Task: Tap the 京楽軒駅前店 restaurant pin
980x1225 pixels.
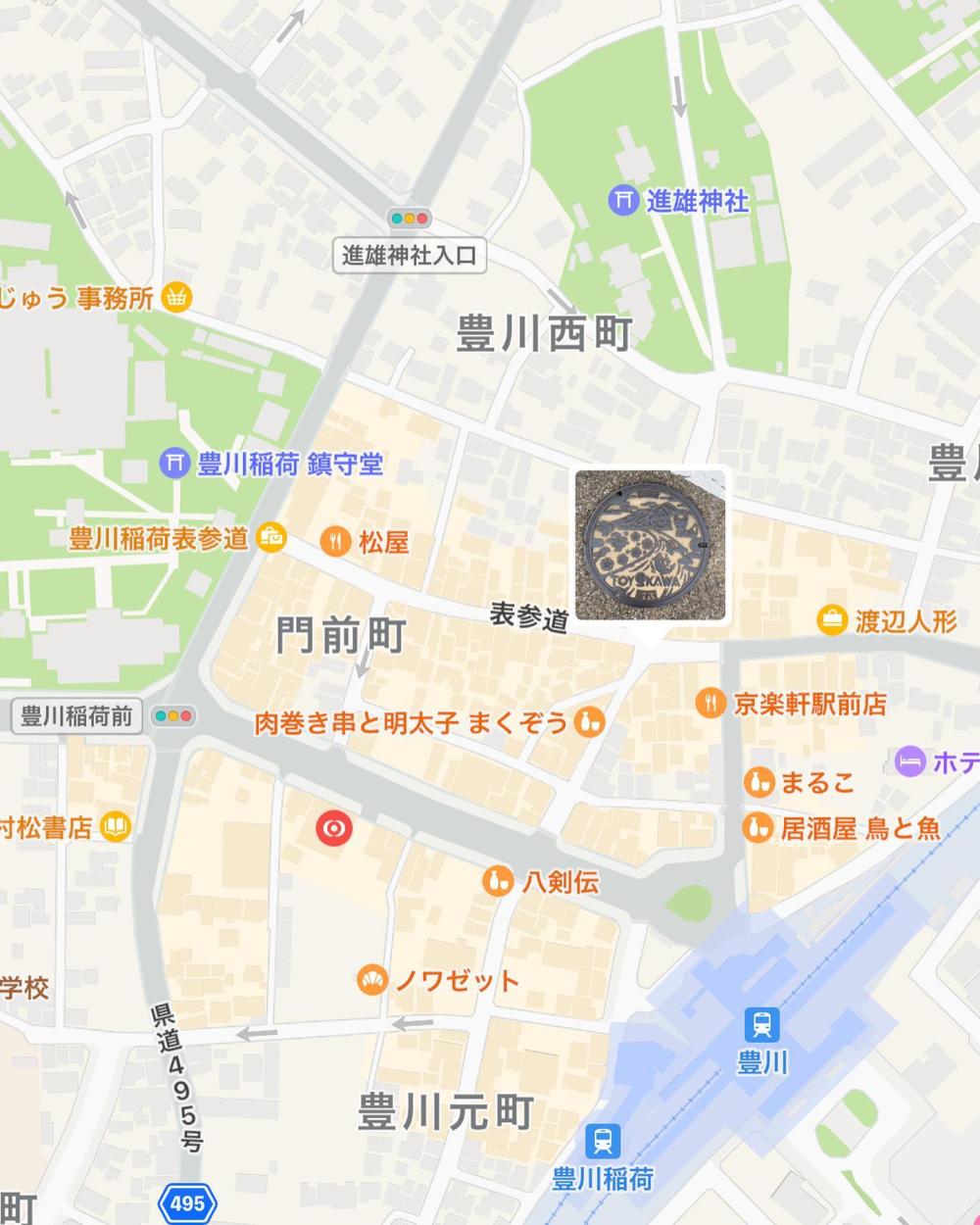Action: (x=710, y=703)
